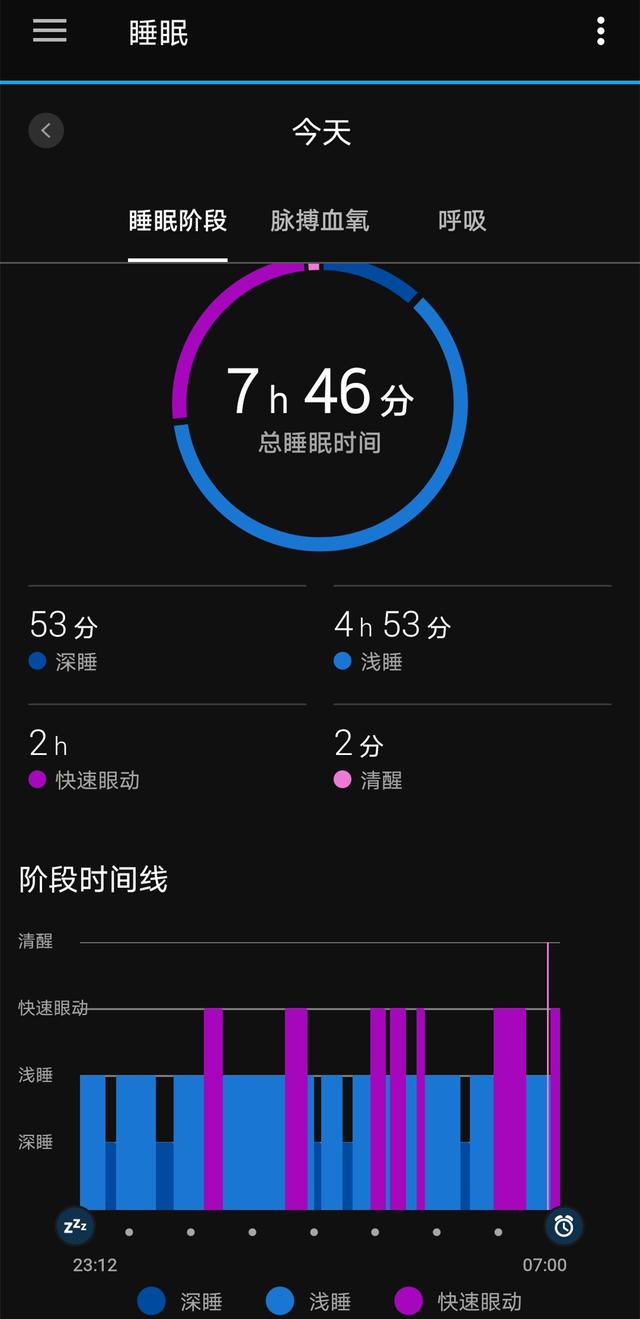The width and height of the screenshot is (640, 1319).
Task: Switch to the 脉搏血氧 tab
Action: (x=320, y=221)
